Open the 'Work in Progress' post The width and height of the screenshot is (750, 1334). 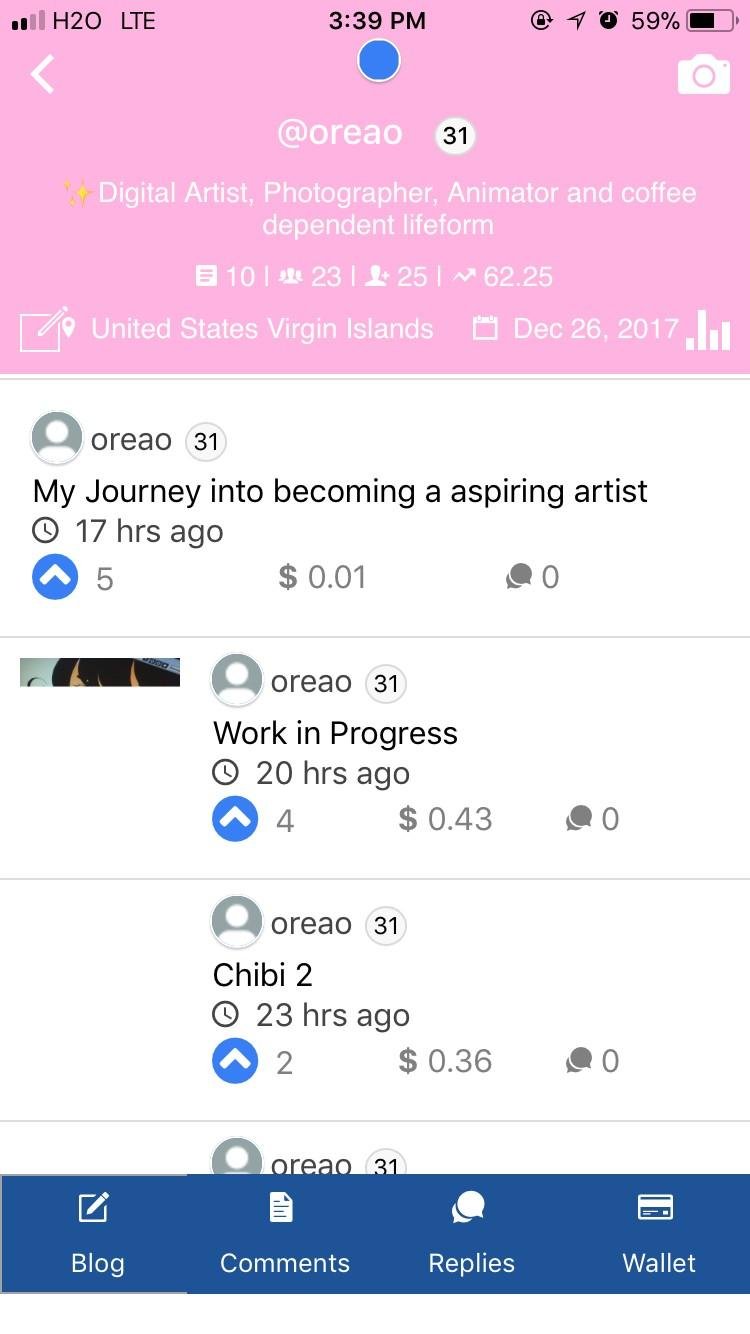pyautogui.click(x=335, y=733)
